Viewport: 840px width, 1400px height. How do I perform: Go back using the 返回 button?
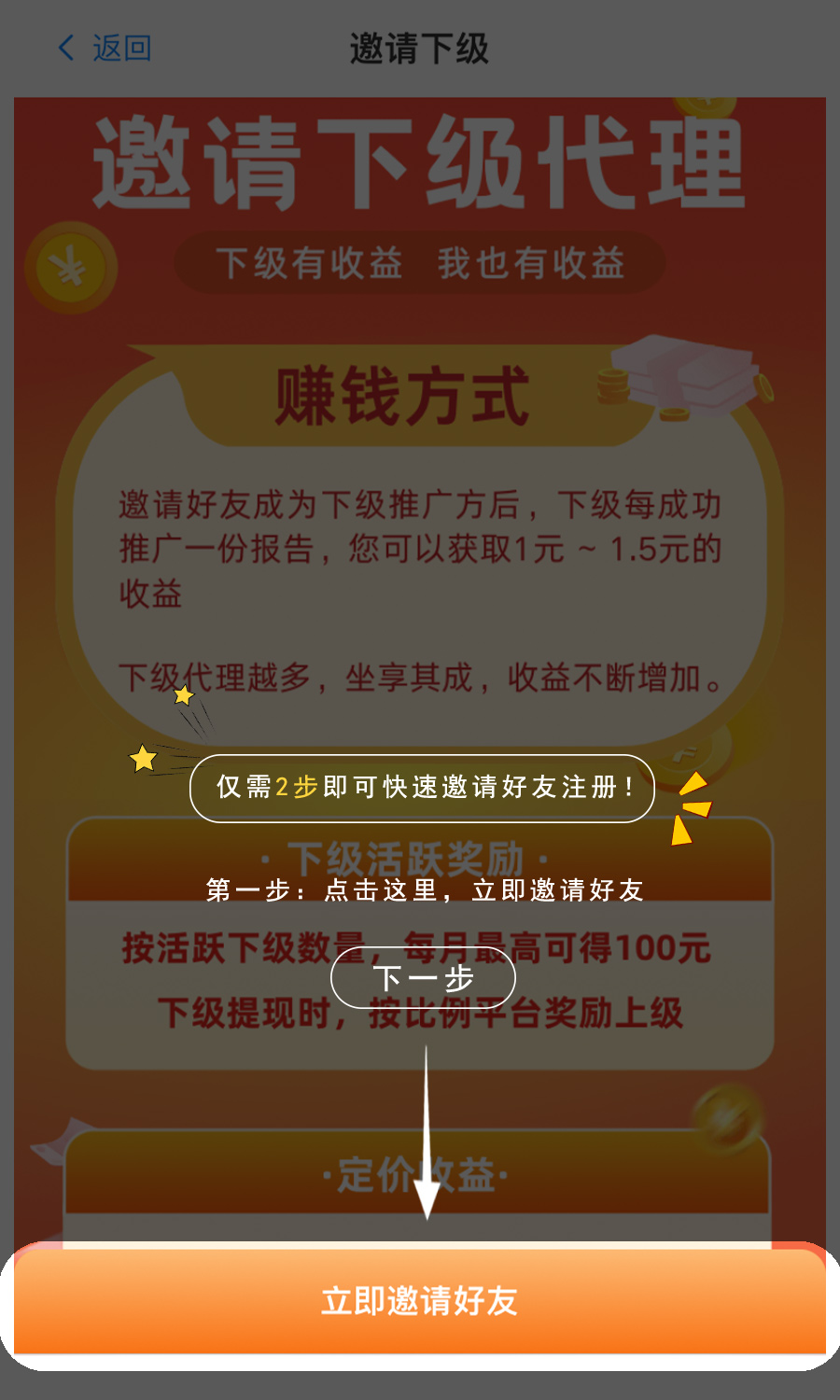[x=105, y=48]
